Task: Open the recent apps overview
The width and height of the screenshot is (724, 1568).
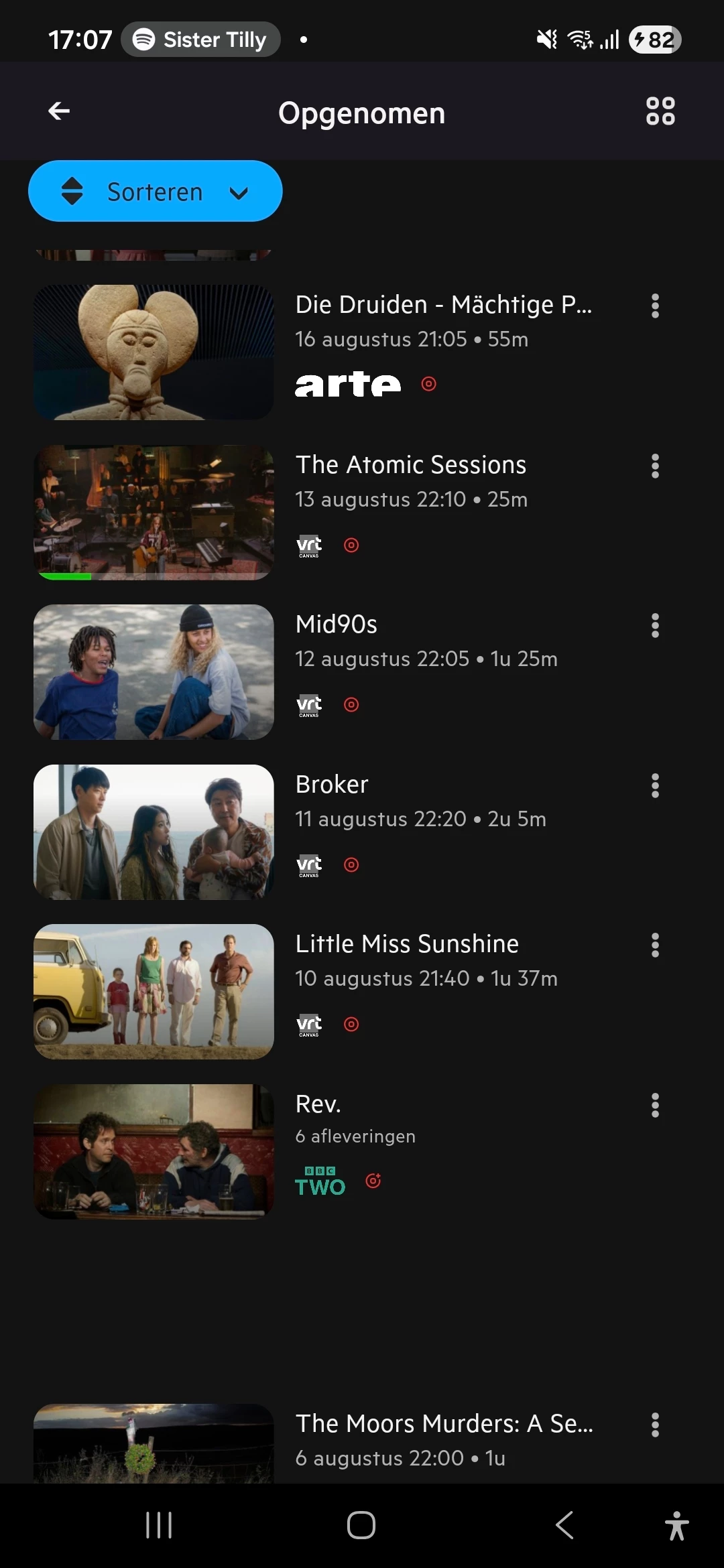Action: point(159,1526)
